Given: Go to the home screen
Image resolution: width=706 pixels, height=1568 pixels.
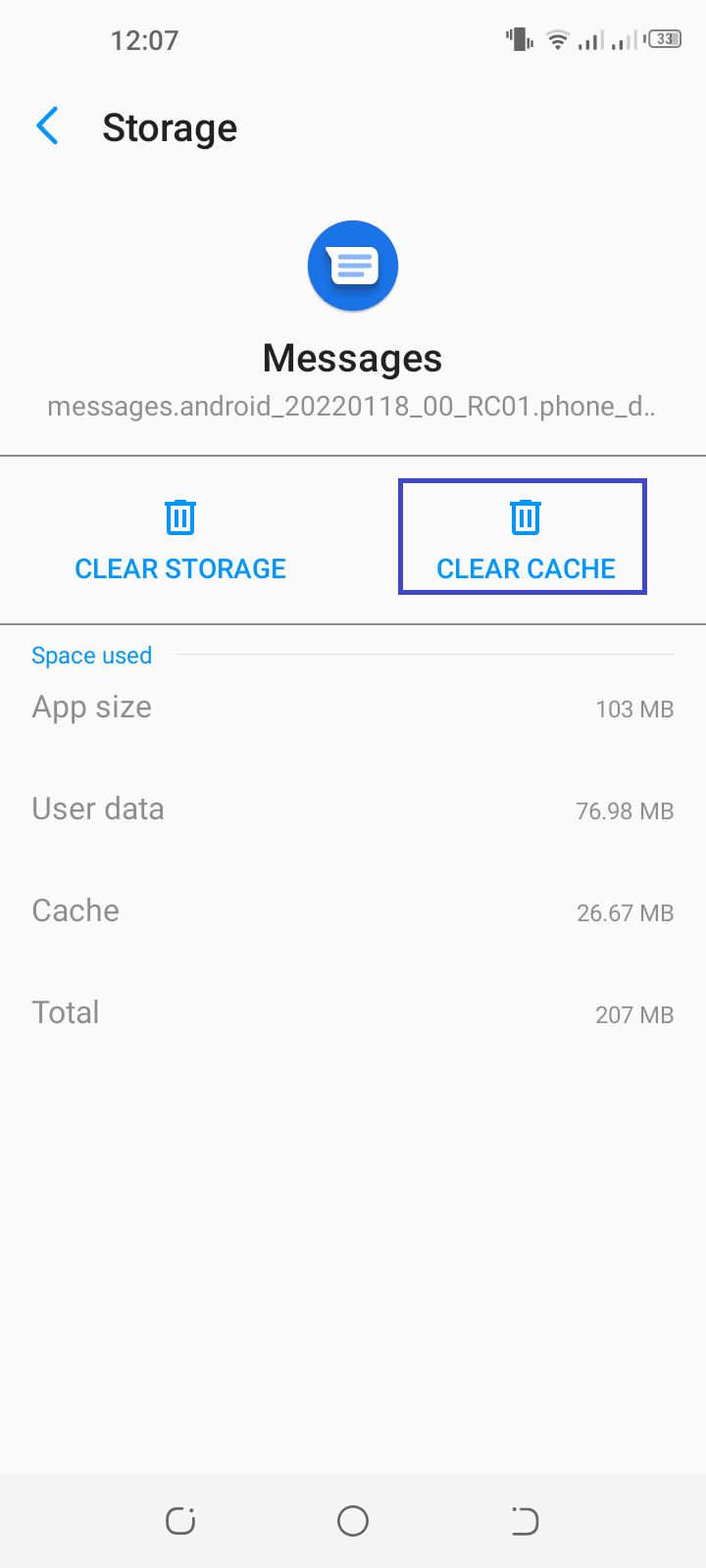Looking at the screenshot, I should pos(353,1521).
